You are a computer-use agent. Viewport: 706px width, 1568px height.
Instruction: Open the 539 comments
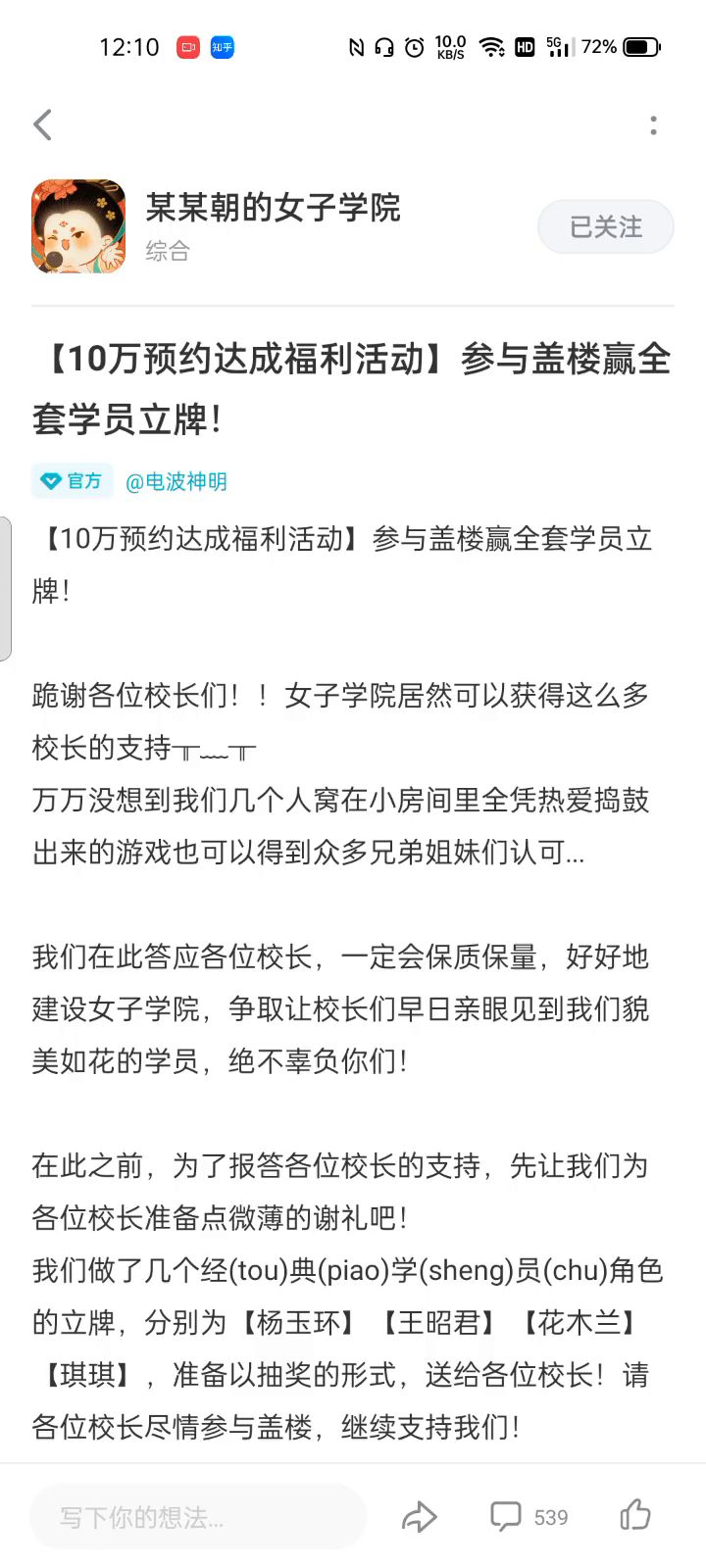pyautogui.click(x=529, y=1517)
